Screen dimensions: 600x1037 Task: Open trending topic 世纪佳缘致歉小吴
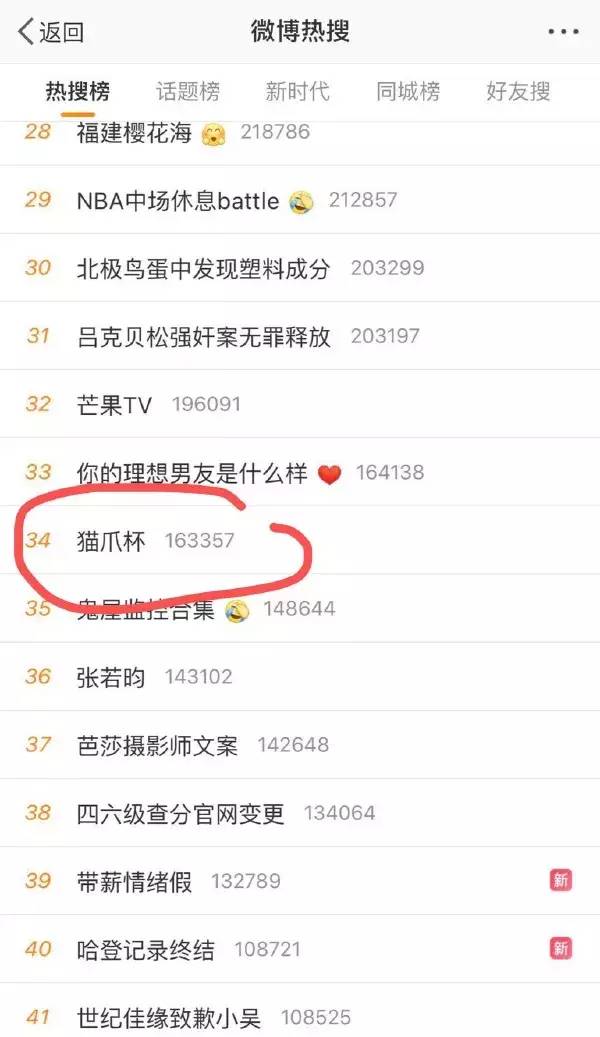(169, 1018)
